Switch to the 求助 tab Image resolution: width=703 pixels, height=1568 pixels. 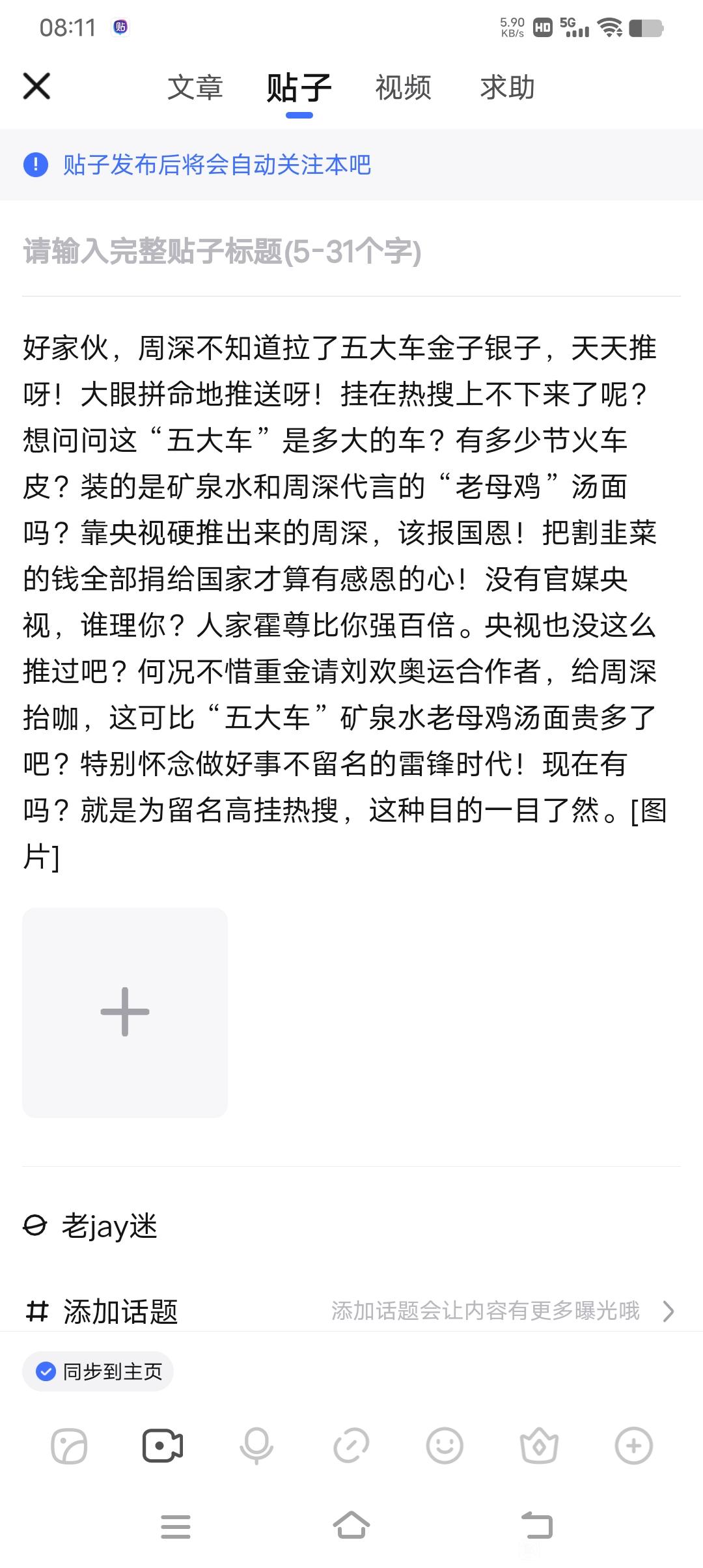(x=507, y=87)
